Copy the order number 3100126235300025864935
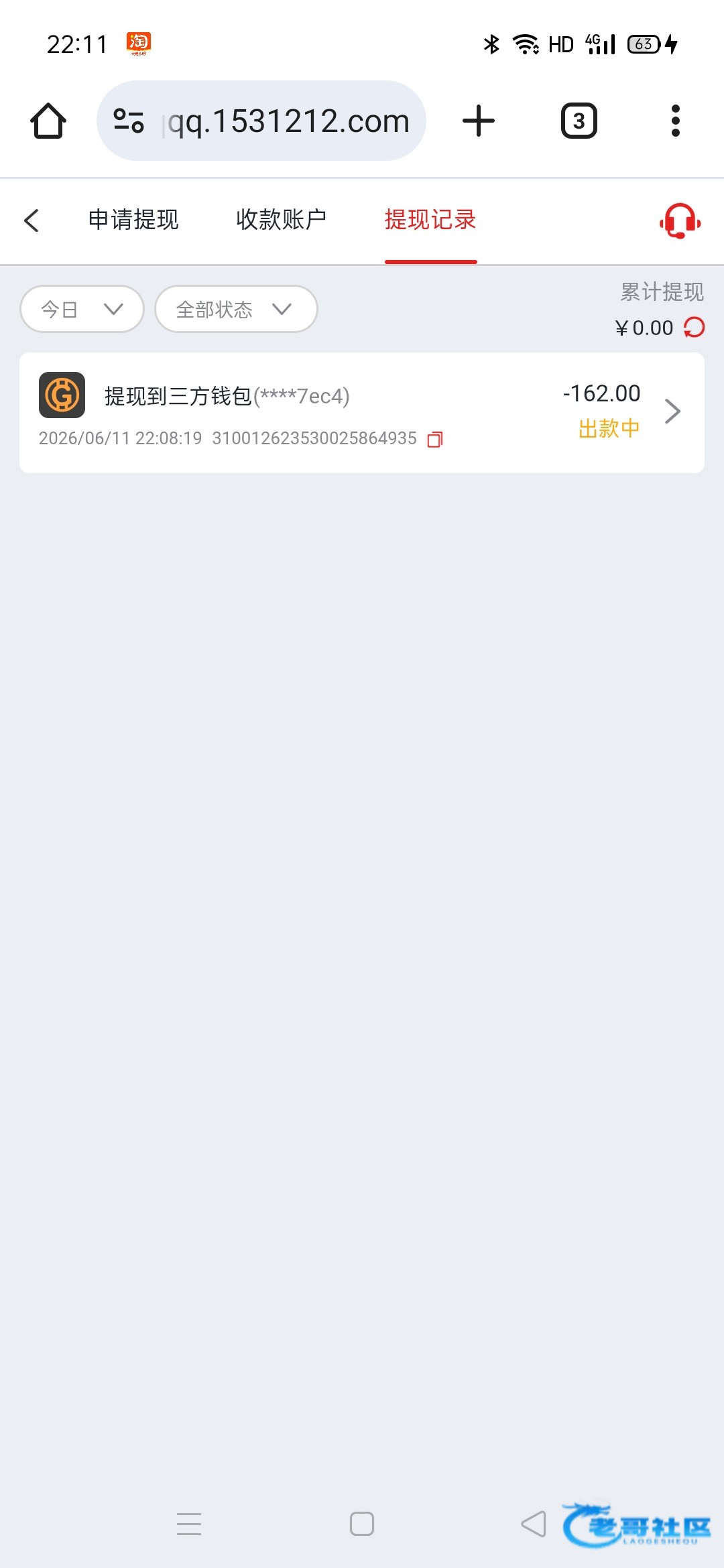724x1568 pixels. tap(435, 439)
